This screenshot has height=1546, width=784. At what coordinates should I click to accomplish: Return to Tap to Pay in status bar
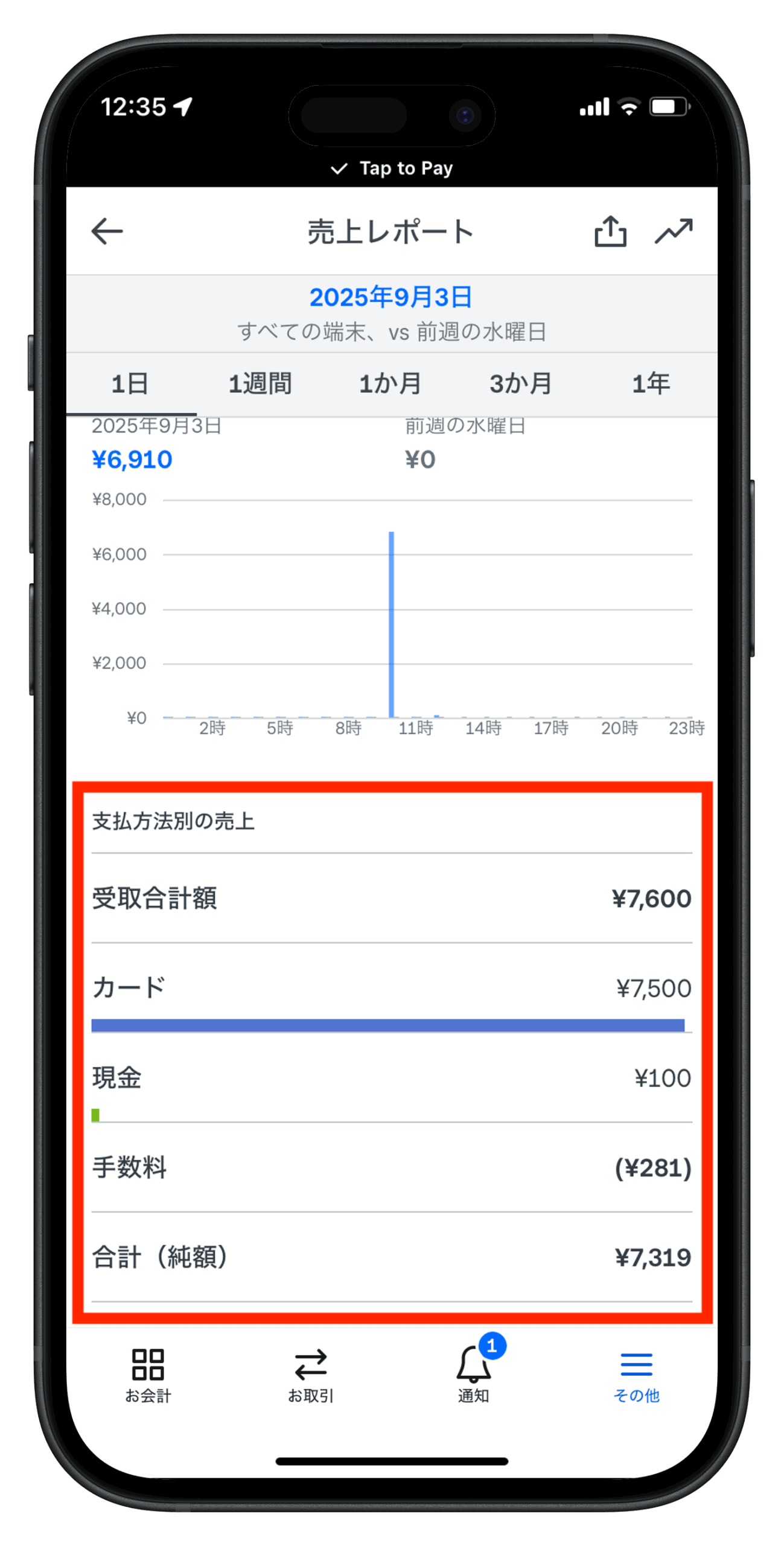click(392, 168)
